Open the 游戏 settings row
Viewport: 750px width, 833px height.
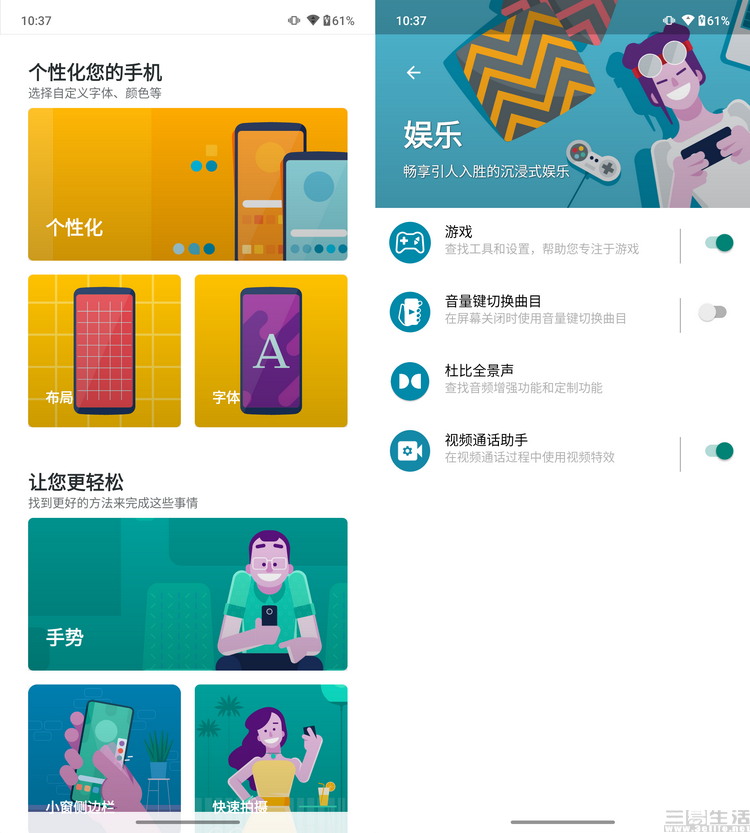point(530,241)
